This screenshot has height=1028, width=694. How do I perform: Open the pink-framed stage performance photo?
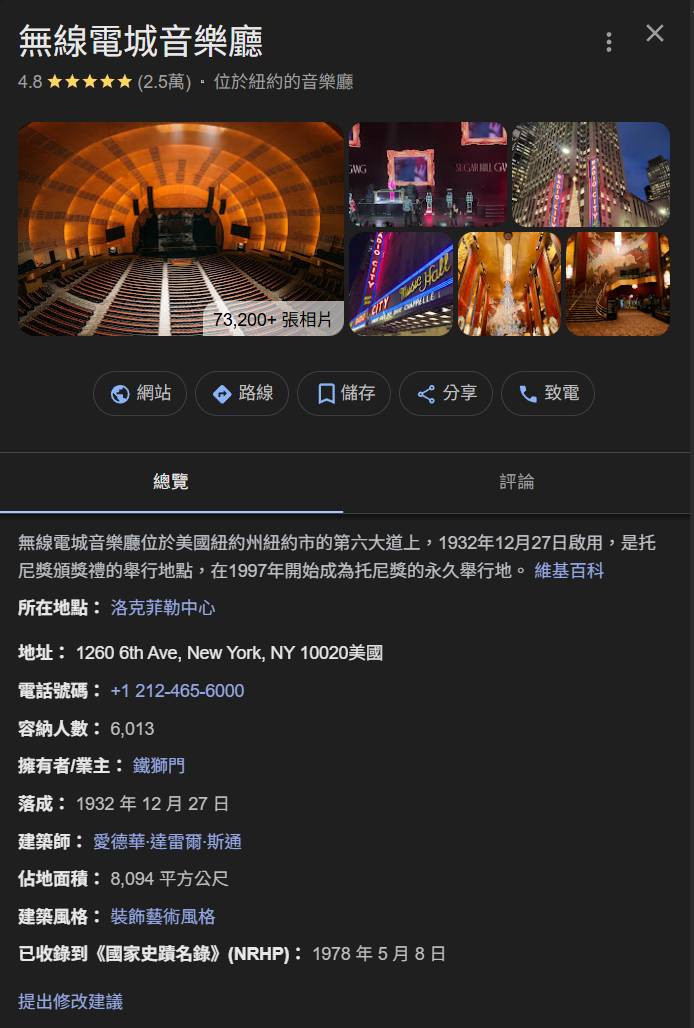pos(427,174)
